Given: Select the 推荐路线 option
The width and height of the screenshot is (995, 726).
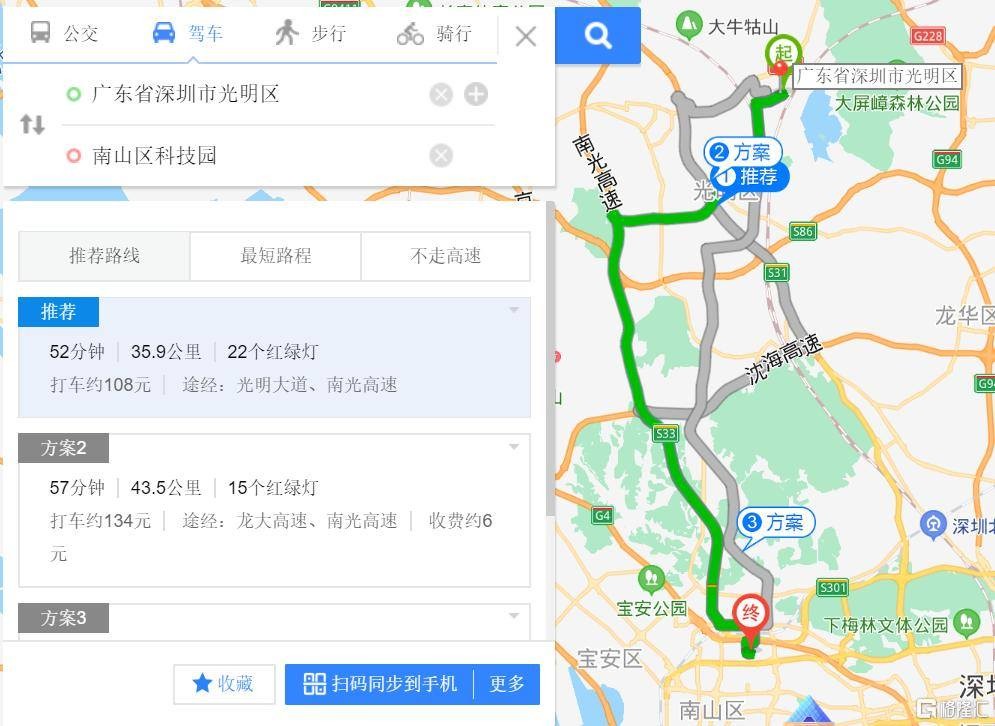Looking at the screenshot, I should click(104, 256).
